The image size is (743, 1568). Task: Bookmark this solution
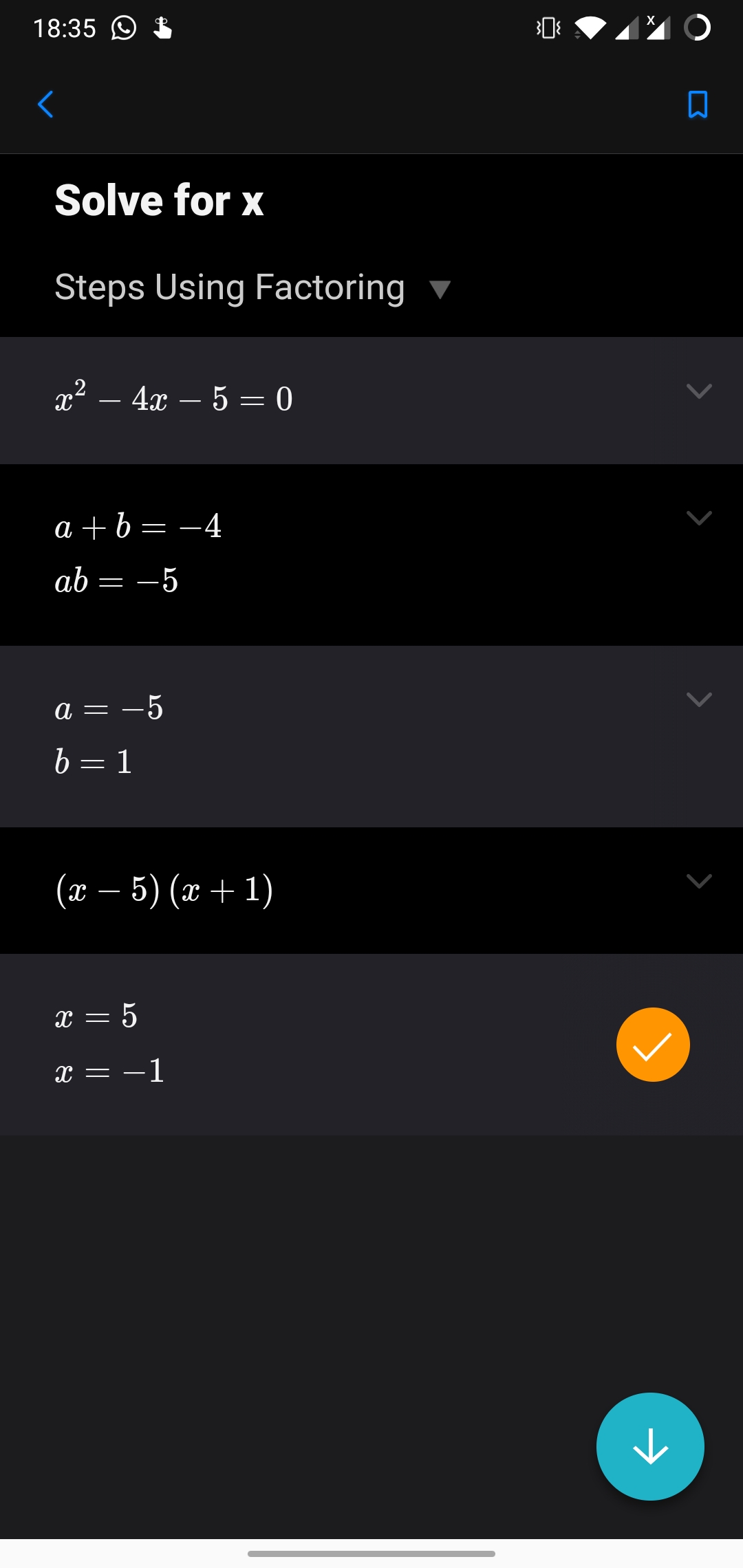[698, 105]
